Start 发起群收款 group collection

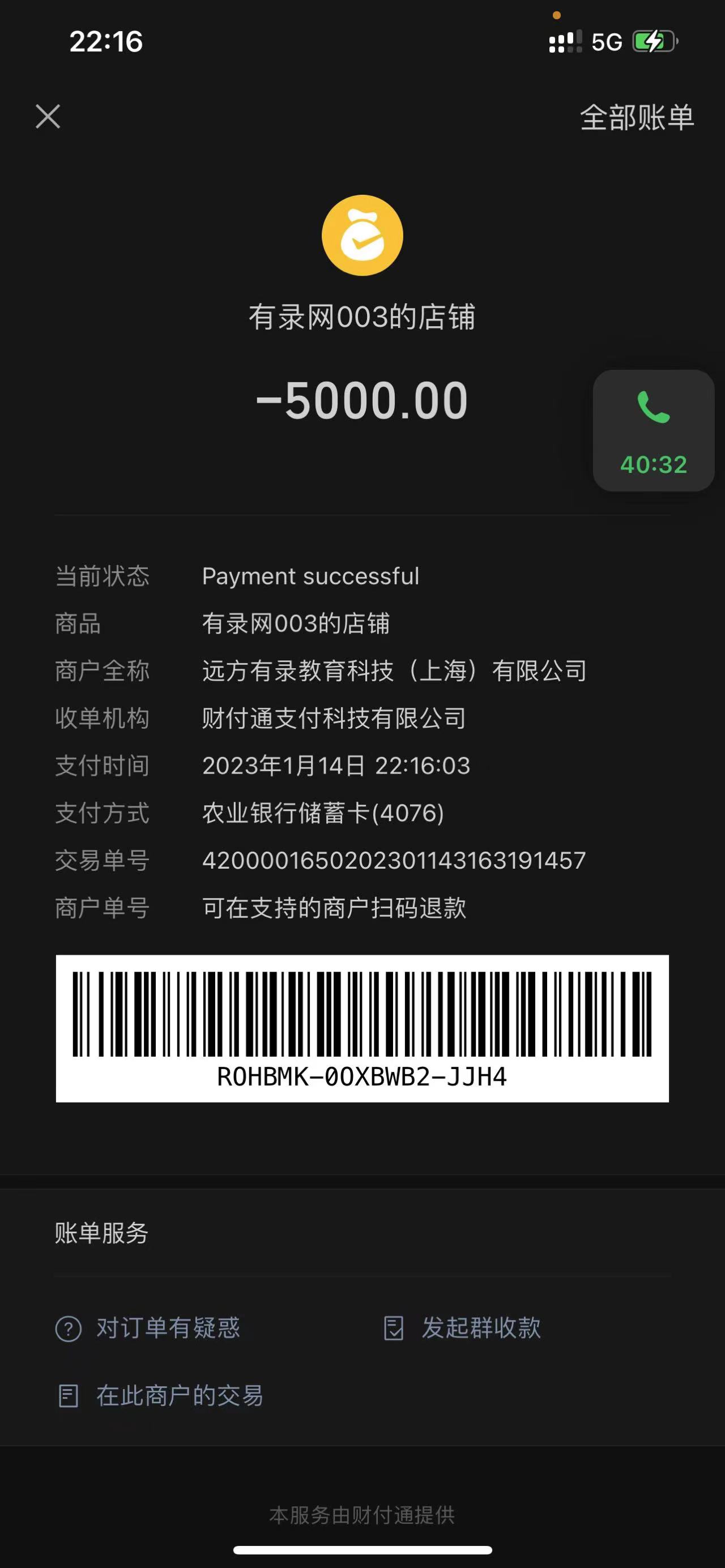[x=463, y=1327]
